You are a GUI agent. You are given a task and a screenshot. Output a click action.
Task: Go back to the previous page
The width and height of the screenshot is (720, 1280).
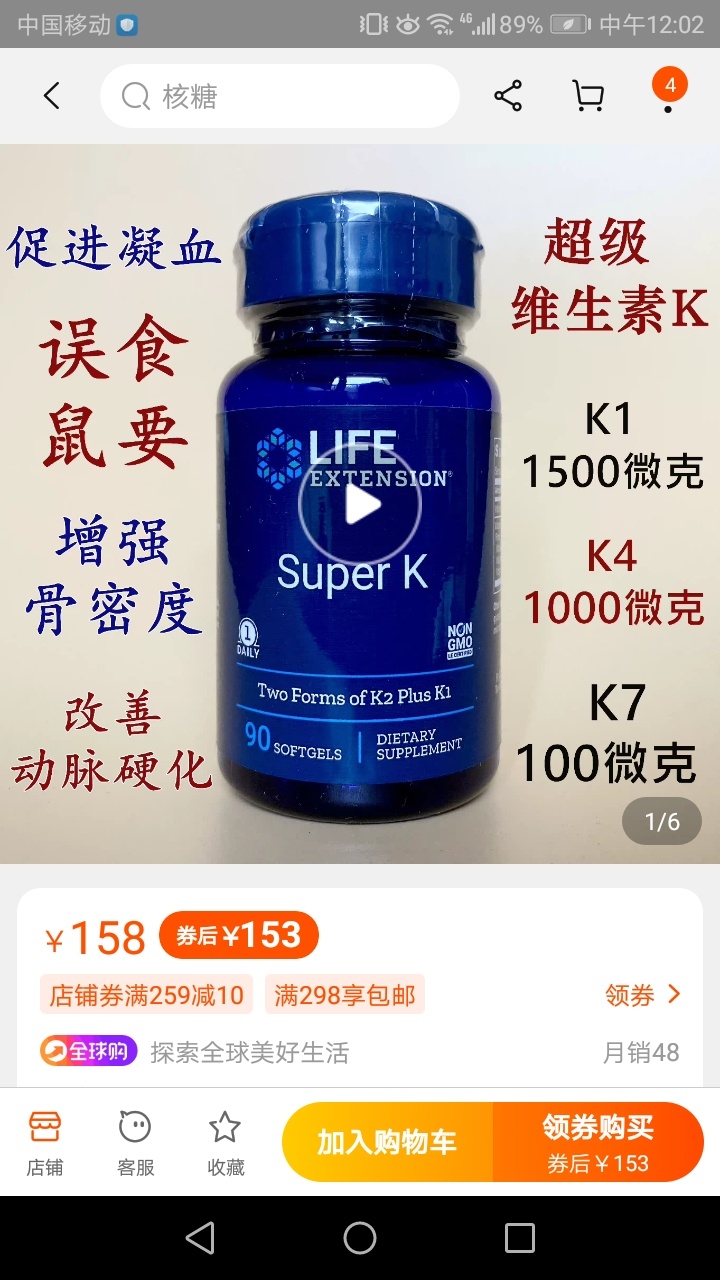[x=52, y=96]
